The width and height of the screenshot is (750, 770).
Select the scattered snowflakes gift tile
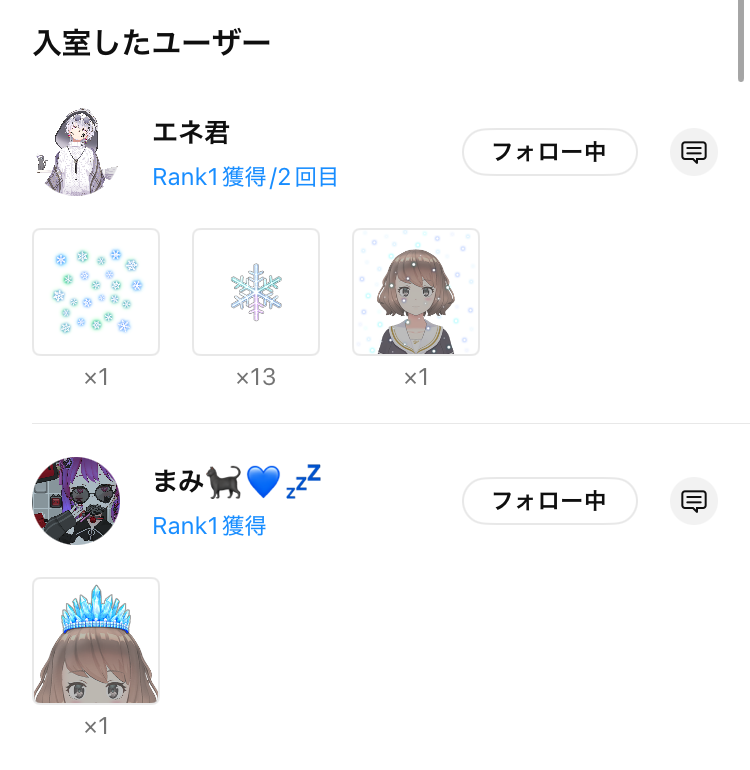click(x=96, y=292)
